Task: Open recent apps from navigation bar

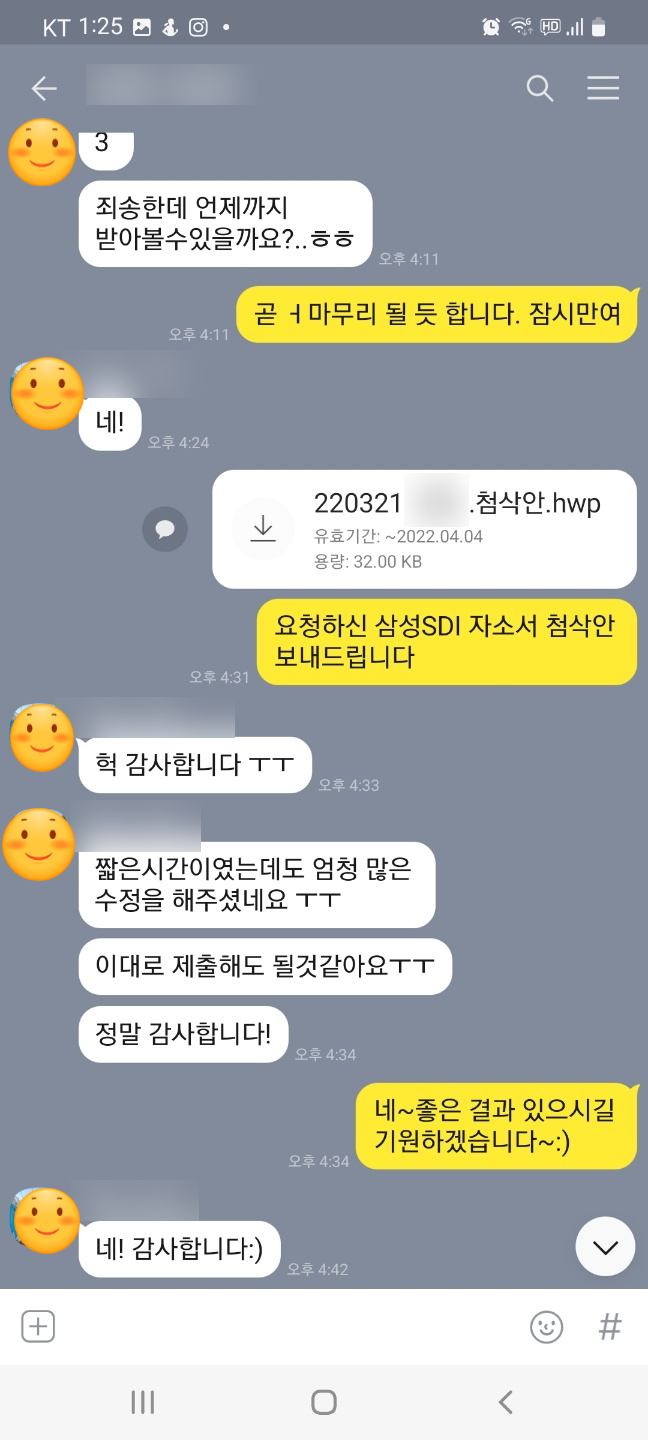Action: (x=143, y=1402)
